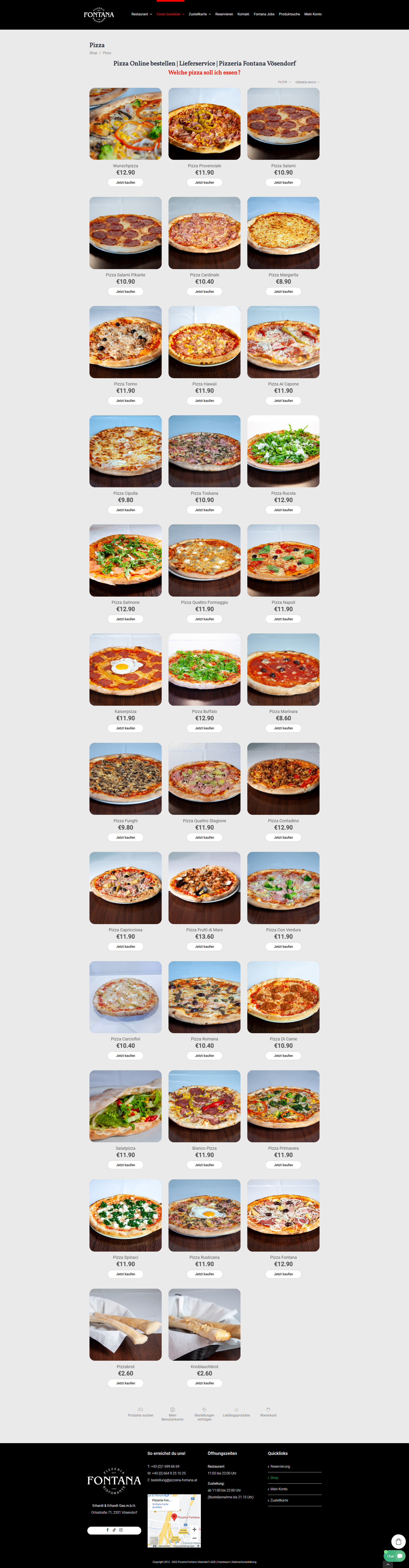This screenshot has height=1568, width=409.
Task: Open the Kaiserpizza product image
Action: tap(125, 669)
